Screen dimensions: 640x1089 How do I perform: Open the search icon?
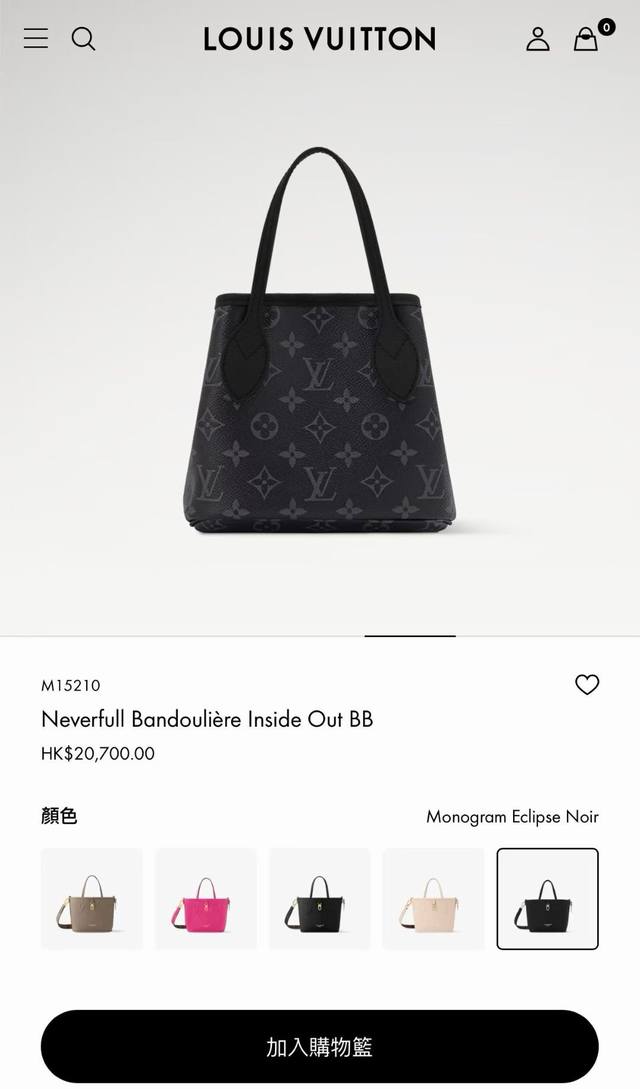(84, 39)
